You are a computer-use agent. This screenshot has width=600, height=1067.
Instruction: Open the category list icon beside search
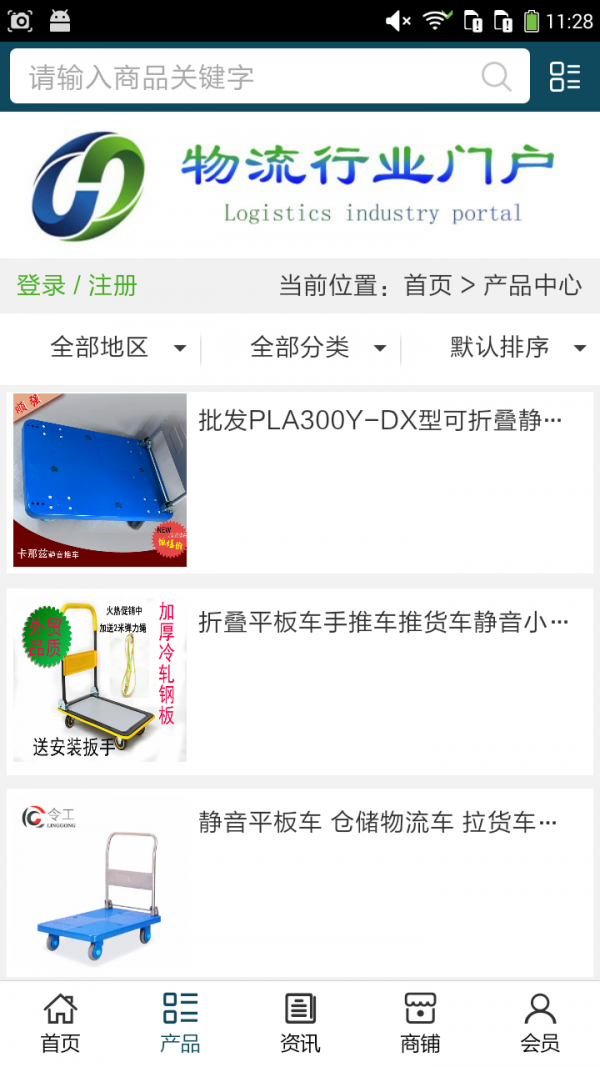(565, 77)
